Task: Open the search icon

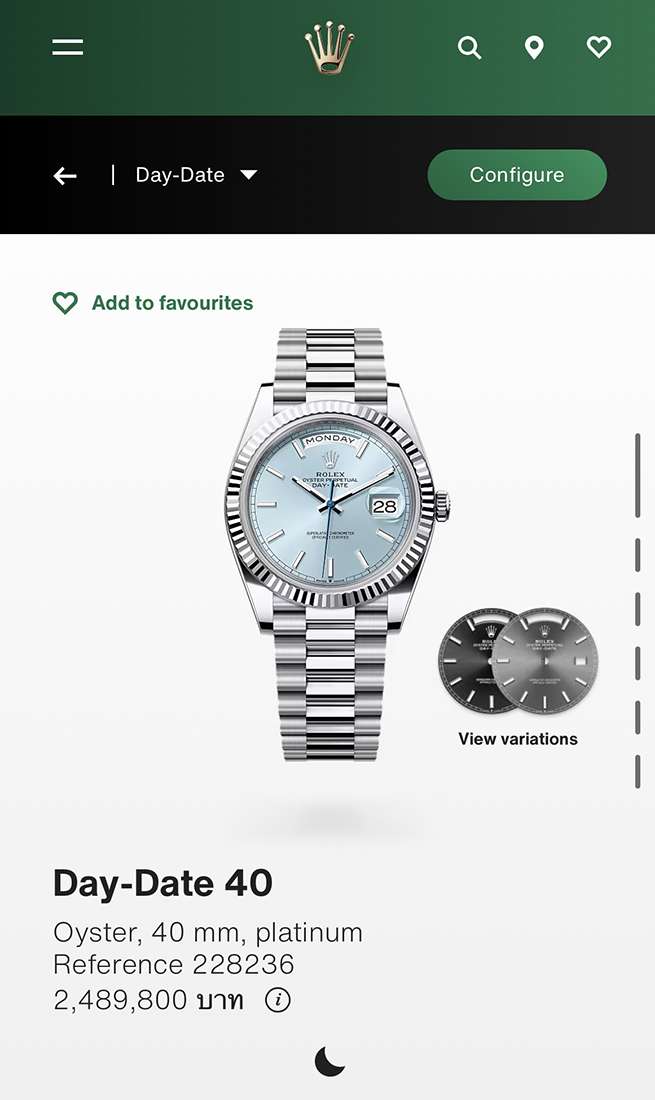Action: [469, 47]
